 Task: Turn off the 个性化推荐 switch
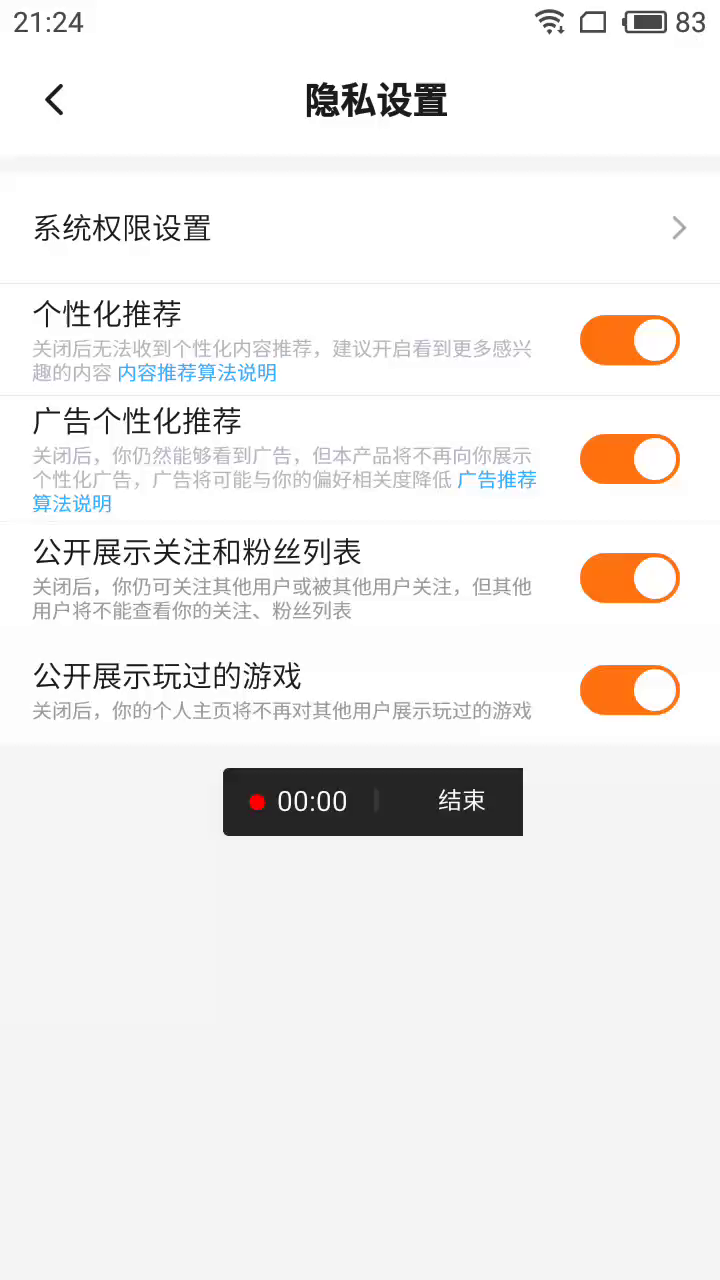[629, 341]
